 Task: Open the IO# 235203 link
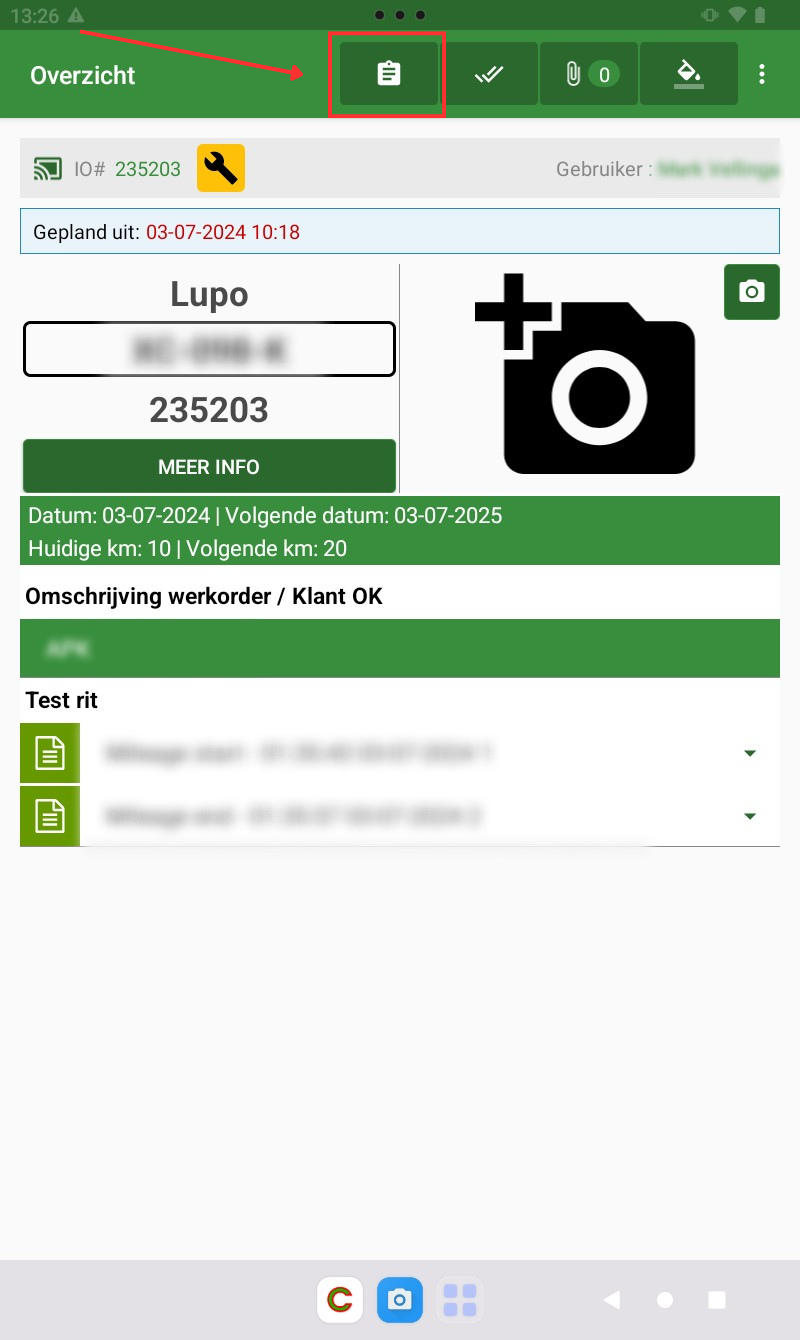pyautogui.click(x=147, y=169)
